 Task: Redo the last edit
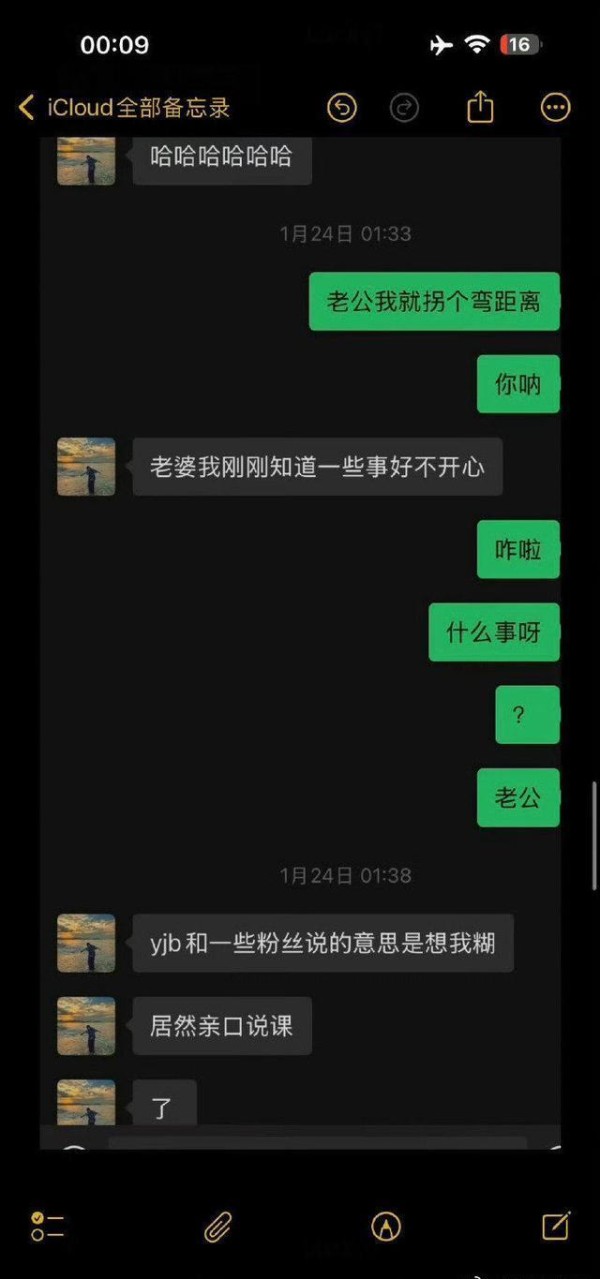pos(404,108)
